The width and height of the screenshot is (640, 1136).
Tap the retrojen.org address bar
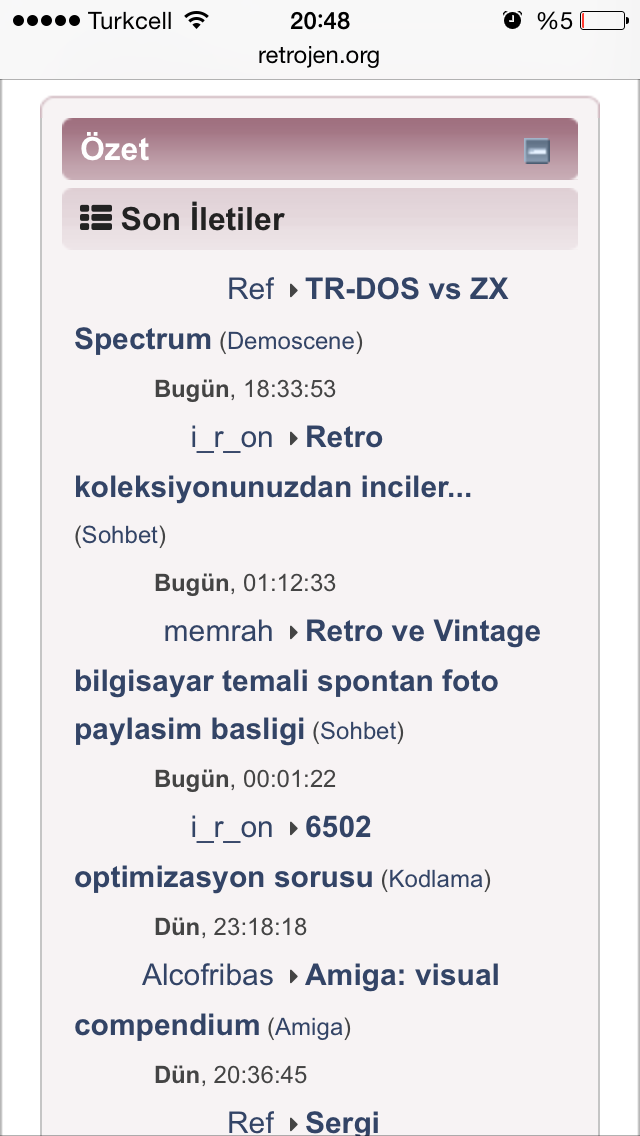[x=319, y=56]
